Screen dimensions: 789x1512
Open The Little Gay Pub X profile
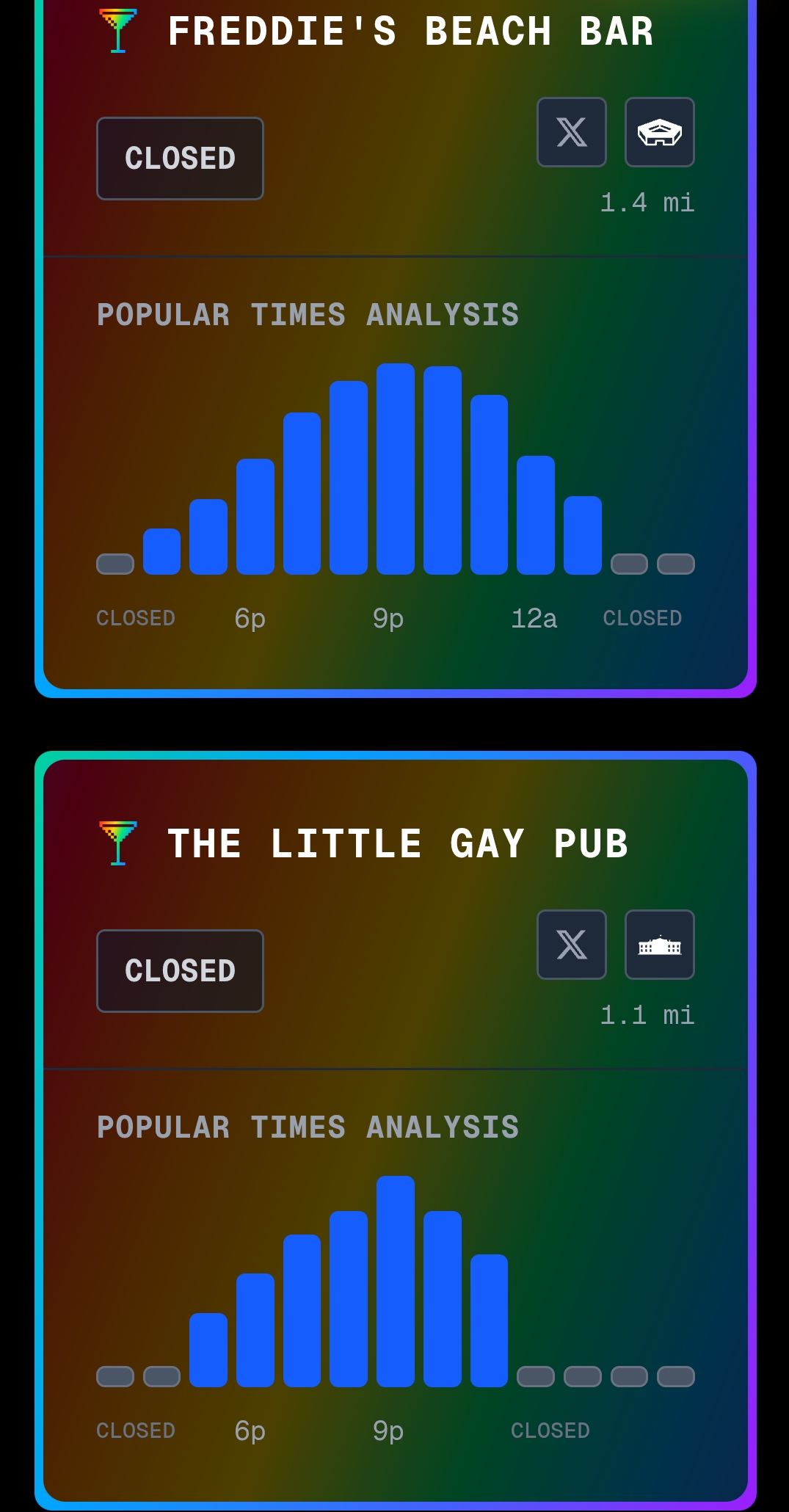(x=571, y=945)
